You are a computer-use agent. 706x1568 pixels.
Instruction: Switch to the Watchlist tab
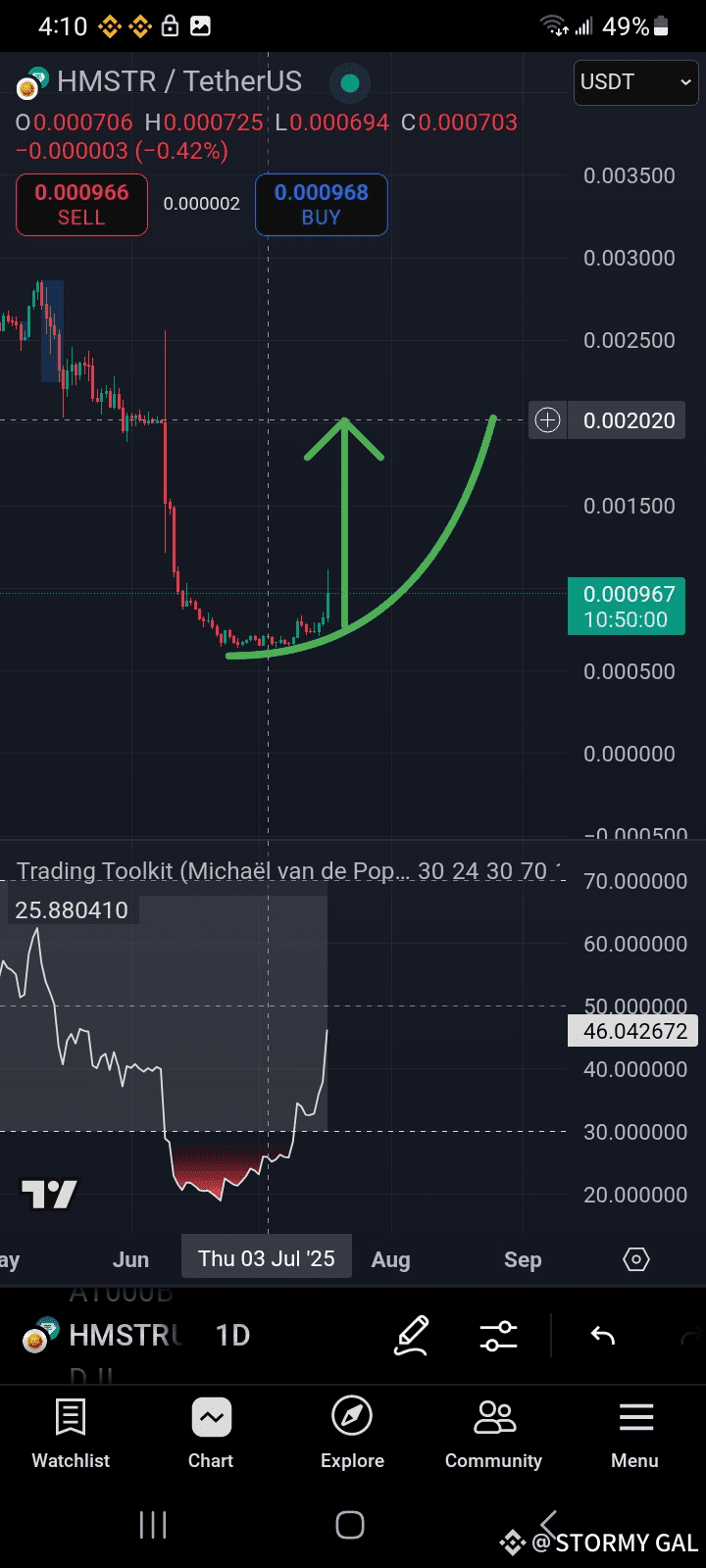pyautogui.click(x=71, y=1433)
